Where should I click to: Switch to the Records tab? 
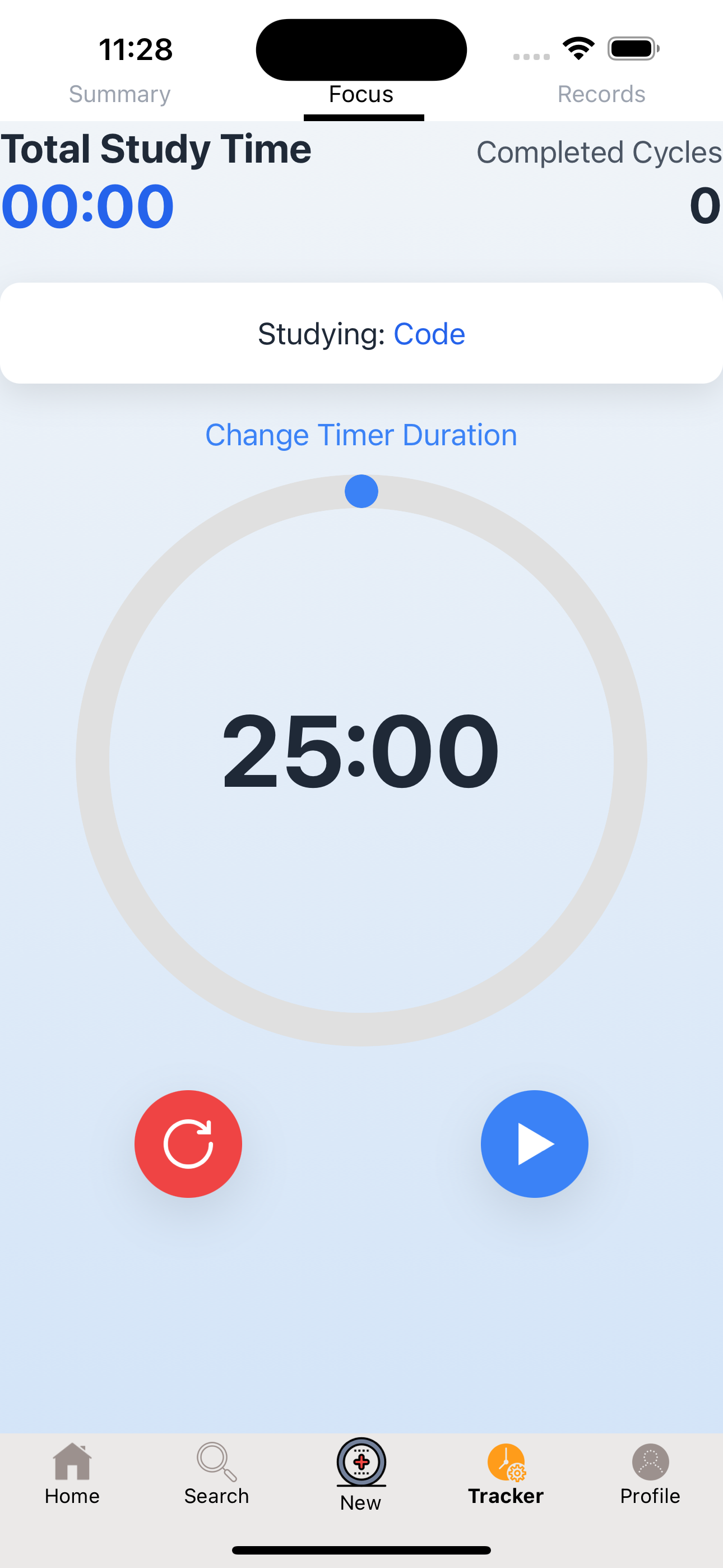[x=601, y=94]
